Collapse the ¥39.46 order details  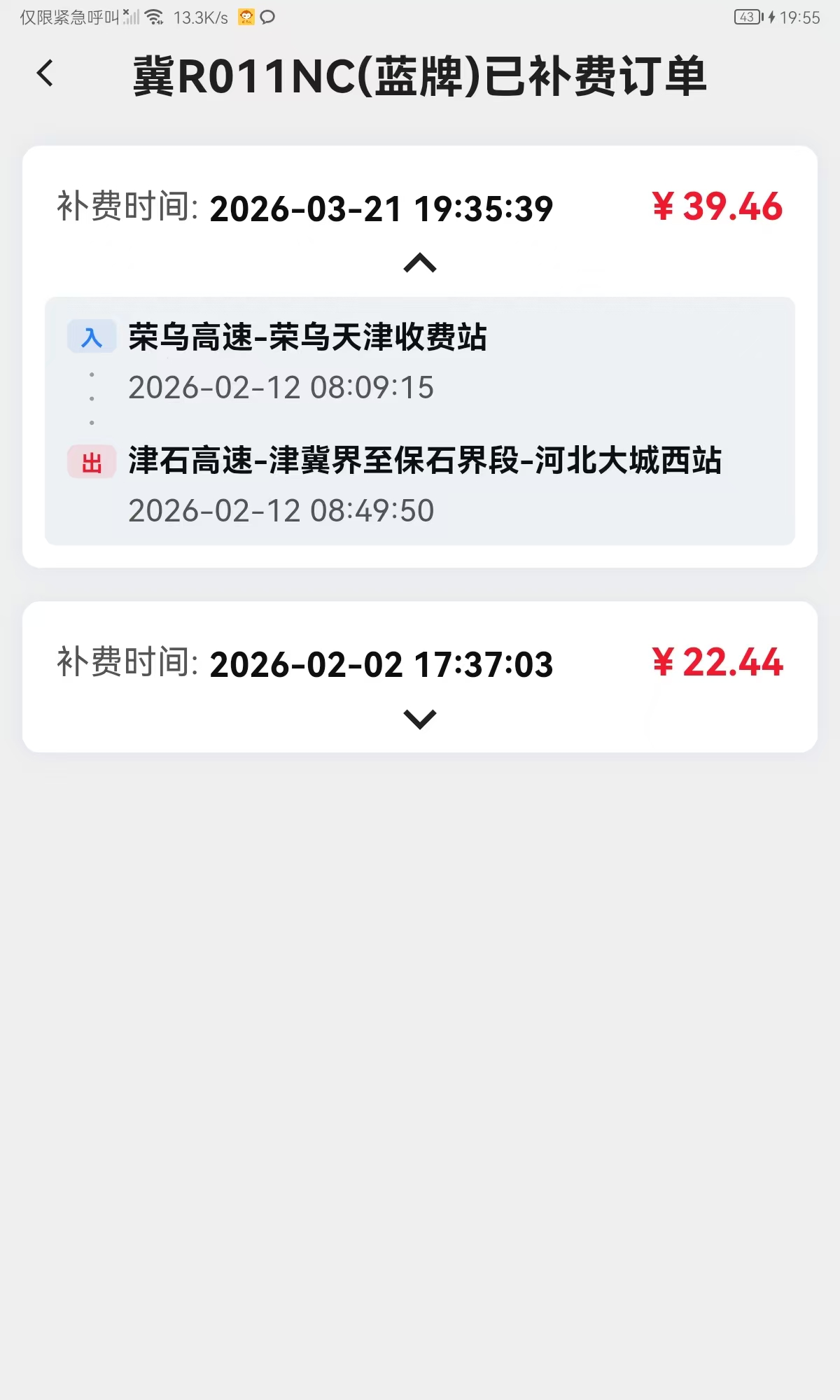pyautogui.click(x=420, y=263)
